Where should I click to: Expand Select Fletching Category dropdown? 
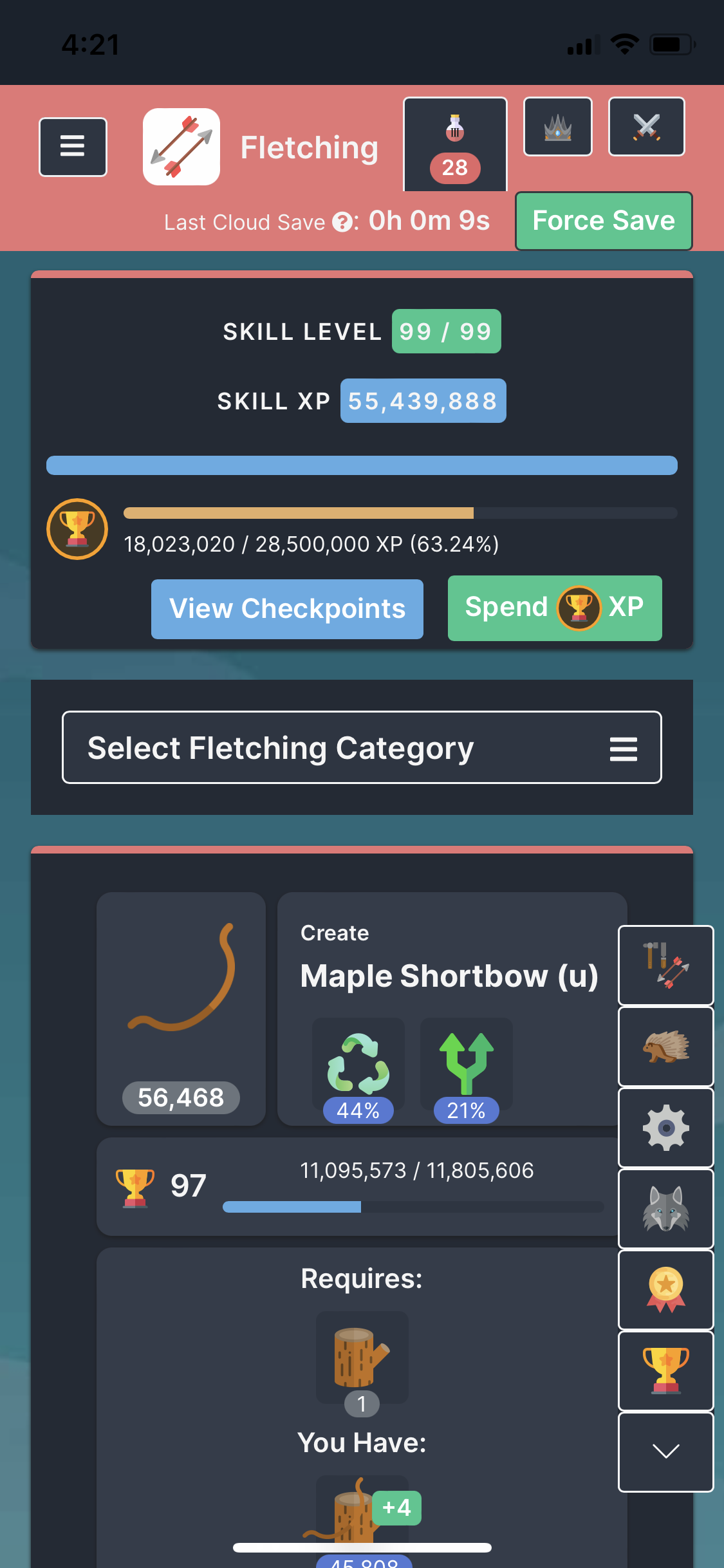pyautogui.click(x=362, y=747)
